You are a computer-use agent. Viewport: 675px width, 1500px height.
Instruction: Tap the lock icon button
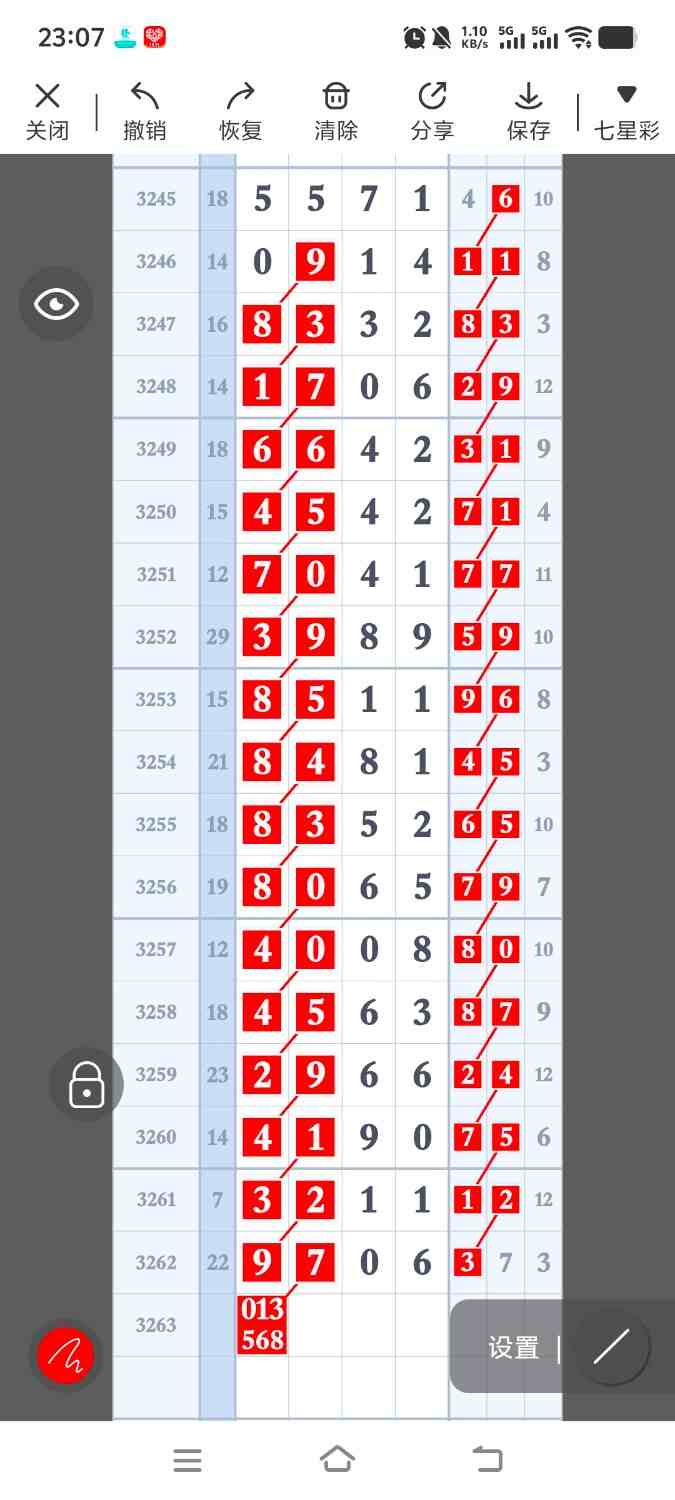(86, 1084)
